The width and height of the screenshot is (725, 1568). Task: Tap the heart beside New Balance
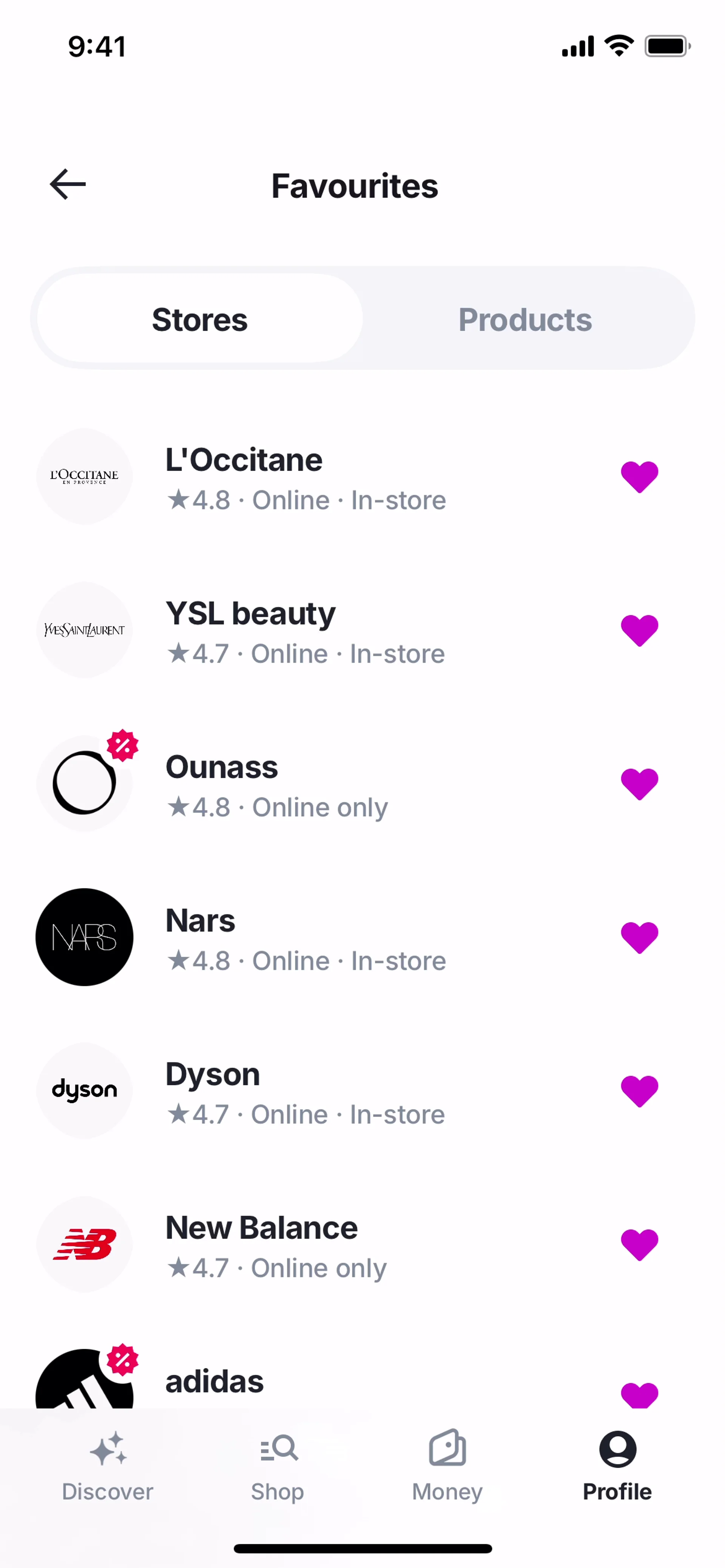(639, 1244)
